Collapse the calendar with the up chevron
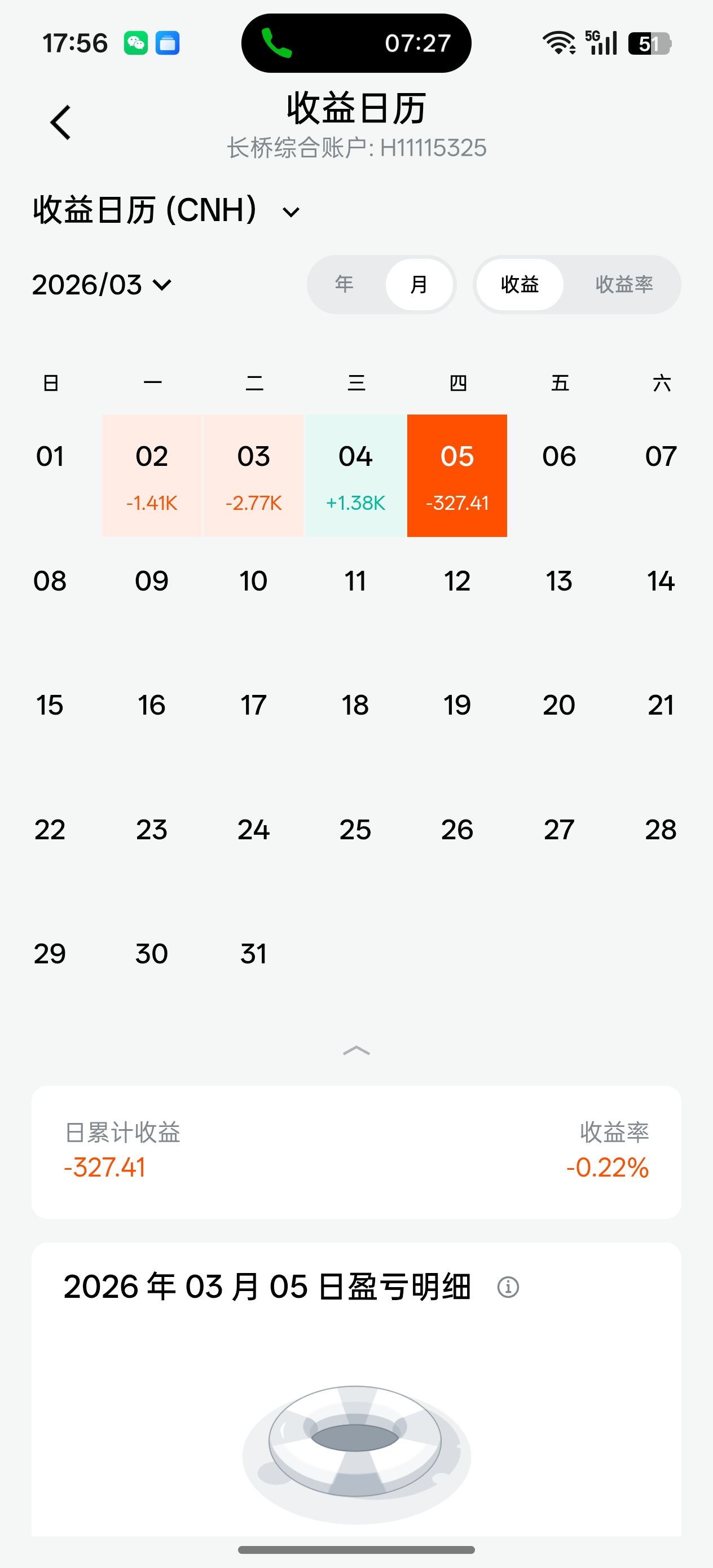 click(x=356, y=1051)
